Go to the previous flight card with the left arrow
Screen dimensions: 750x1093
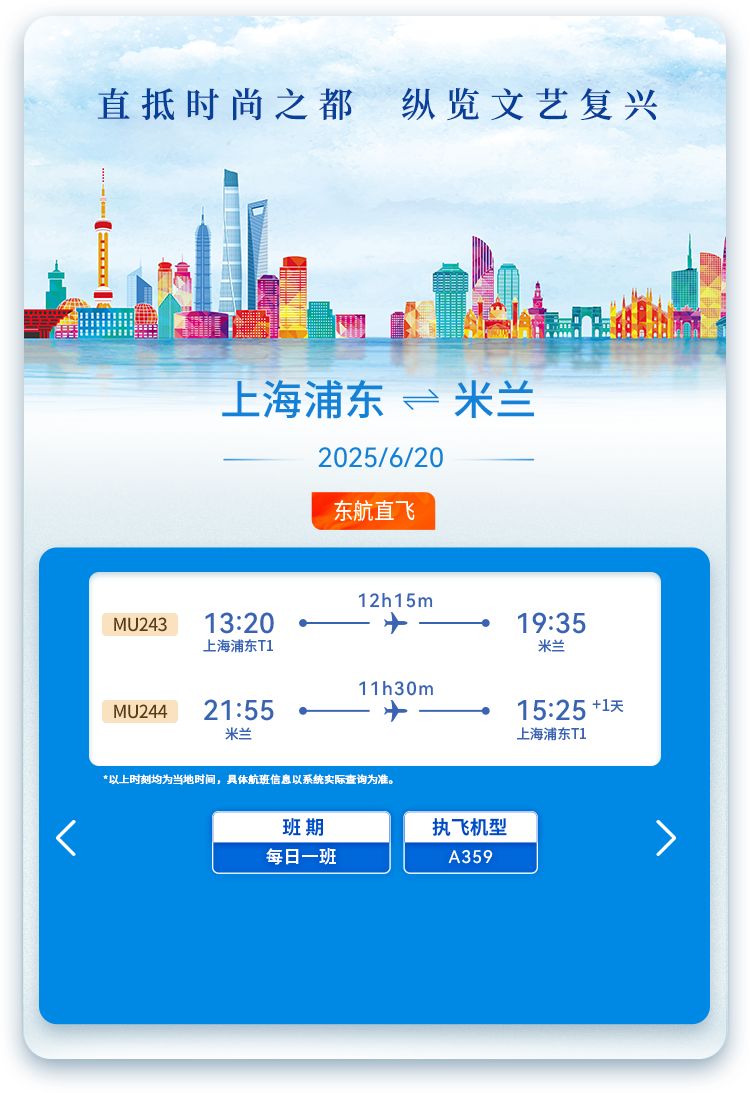(x=66, y=838)
